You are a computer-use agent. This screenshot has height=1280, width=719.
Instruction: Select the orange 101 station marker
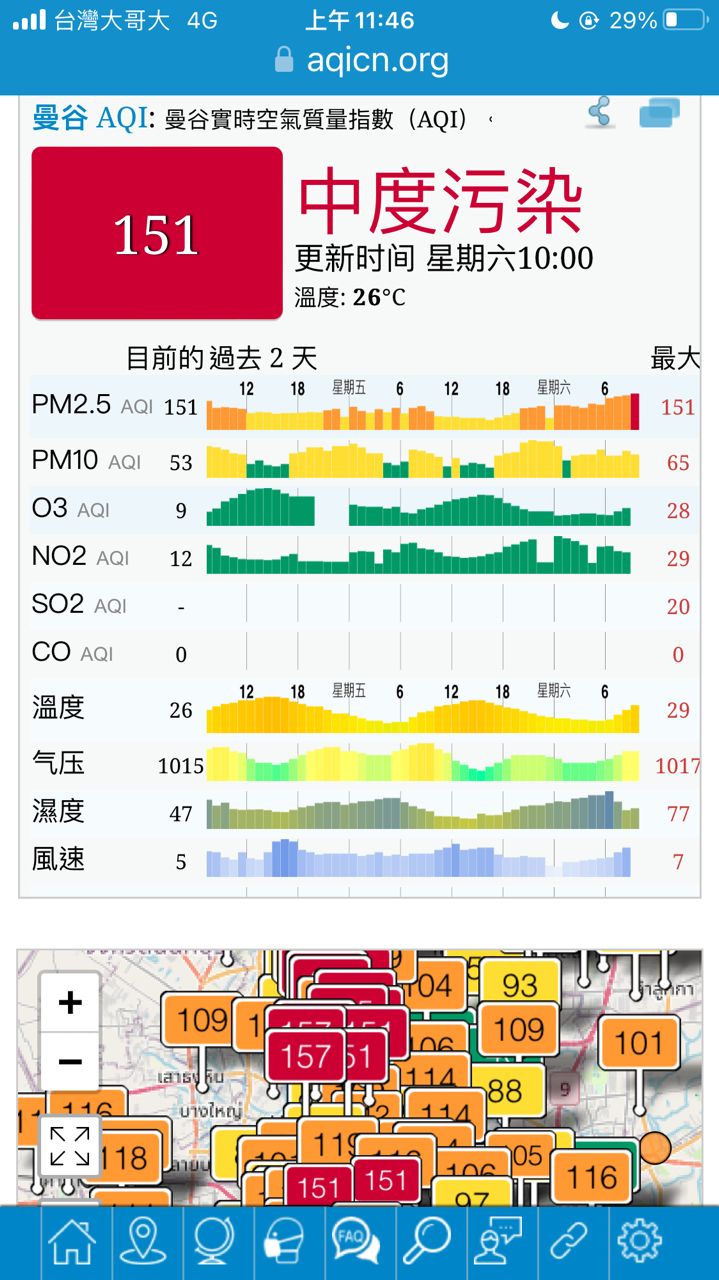click(x=639, y=1043)
